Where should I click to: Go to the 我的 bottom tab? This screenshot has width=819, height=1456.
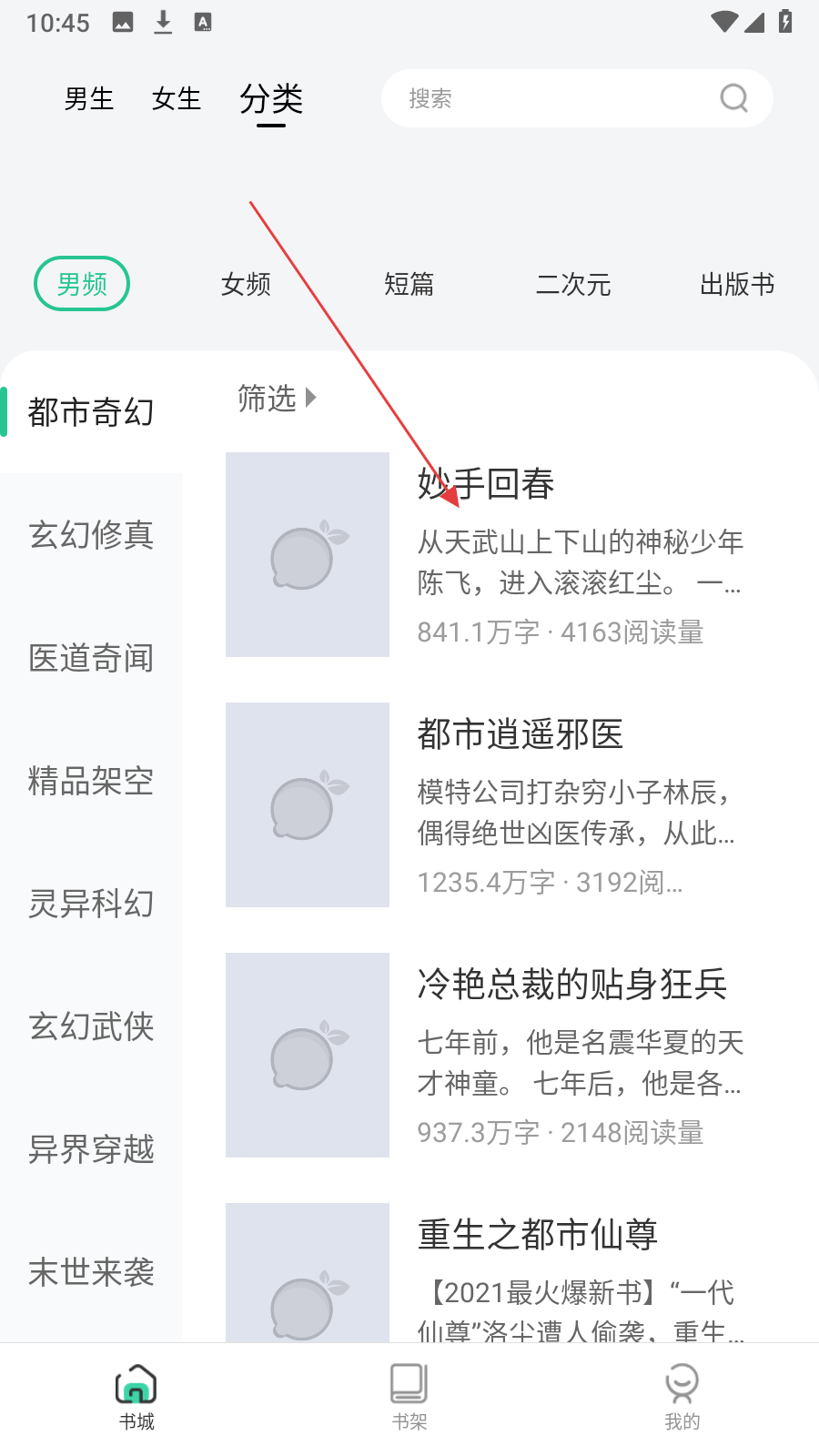click(682, 1397)
